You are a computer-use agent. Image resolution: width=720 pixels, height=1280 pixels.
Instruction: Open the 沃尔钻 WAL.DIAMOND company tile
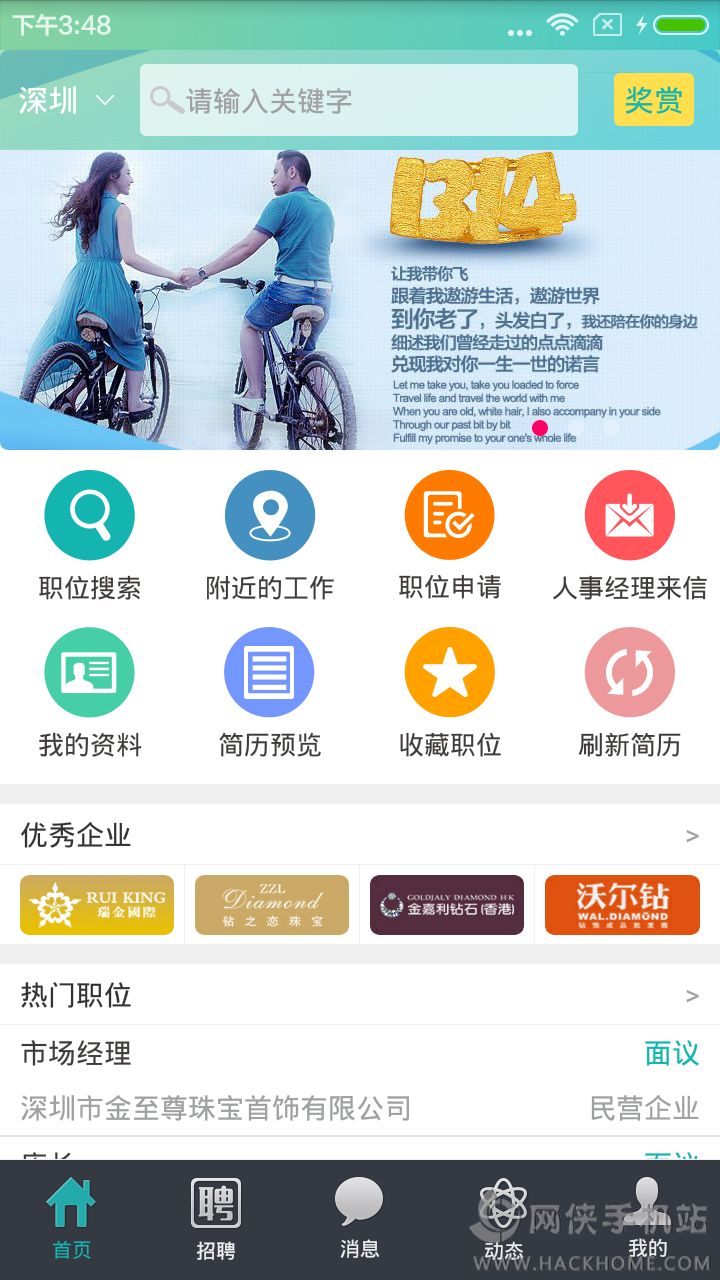[622, 905]
